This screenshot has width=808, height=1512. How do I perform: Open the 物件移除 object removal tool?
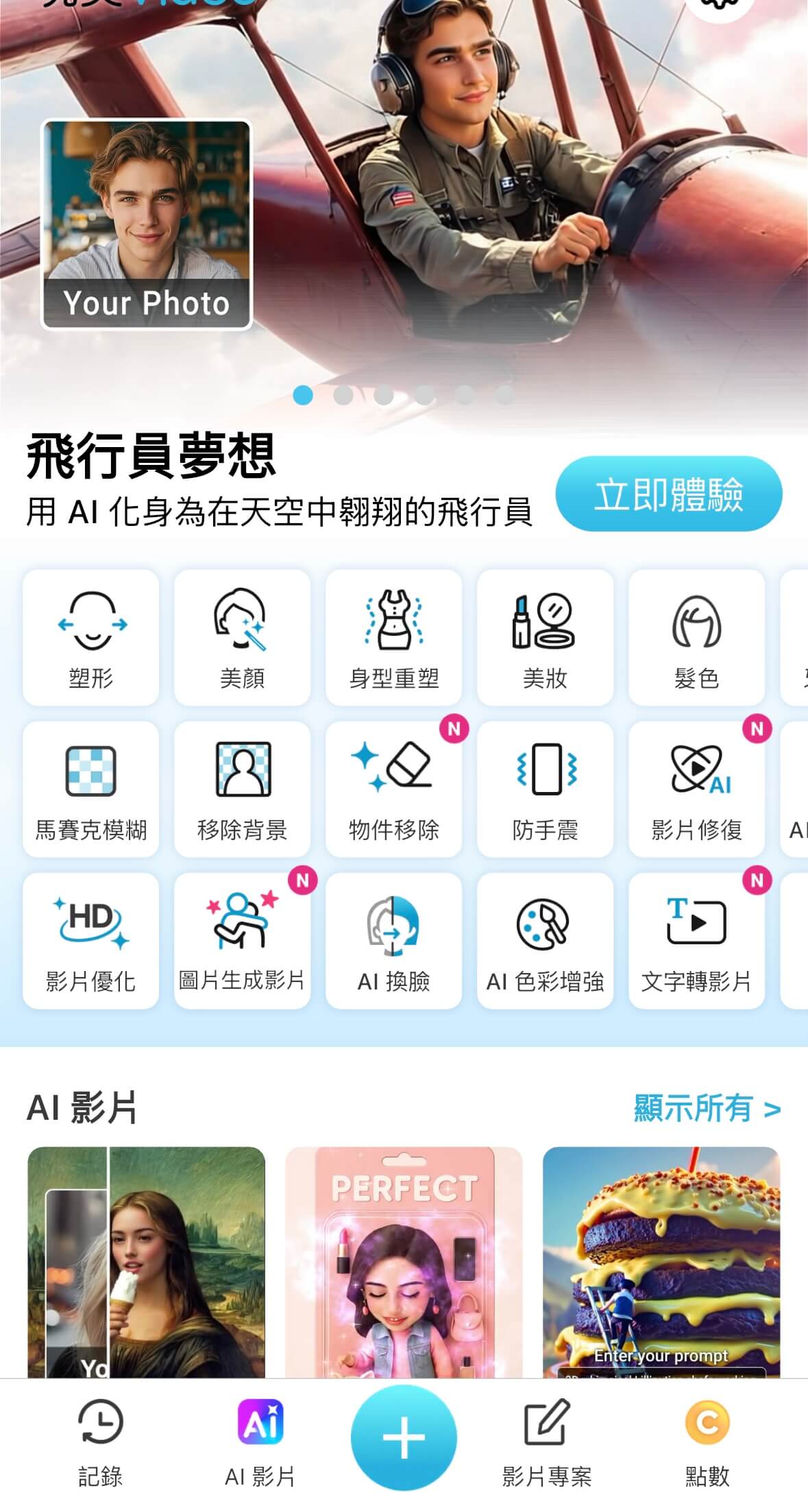393,789
